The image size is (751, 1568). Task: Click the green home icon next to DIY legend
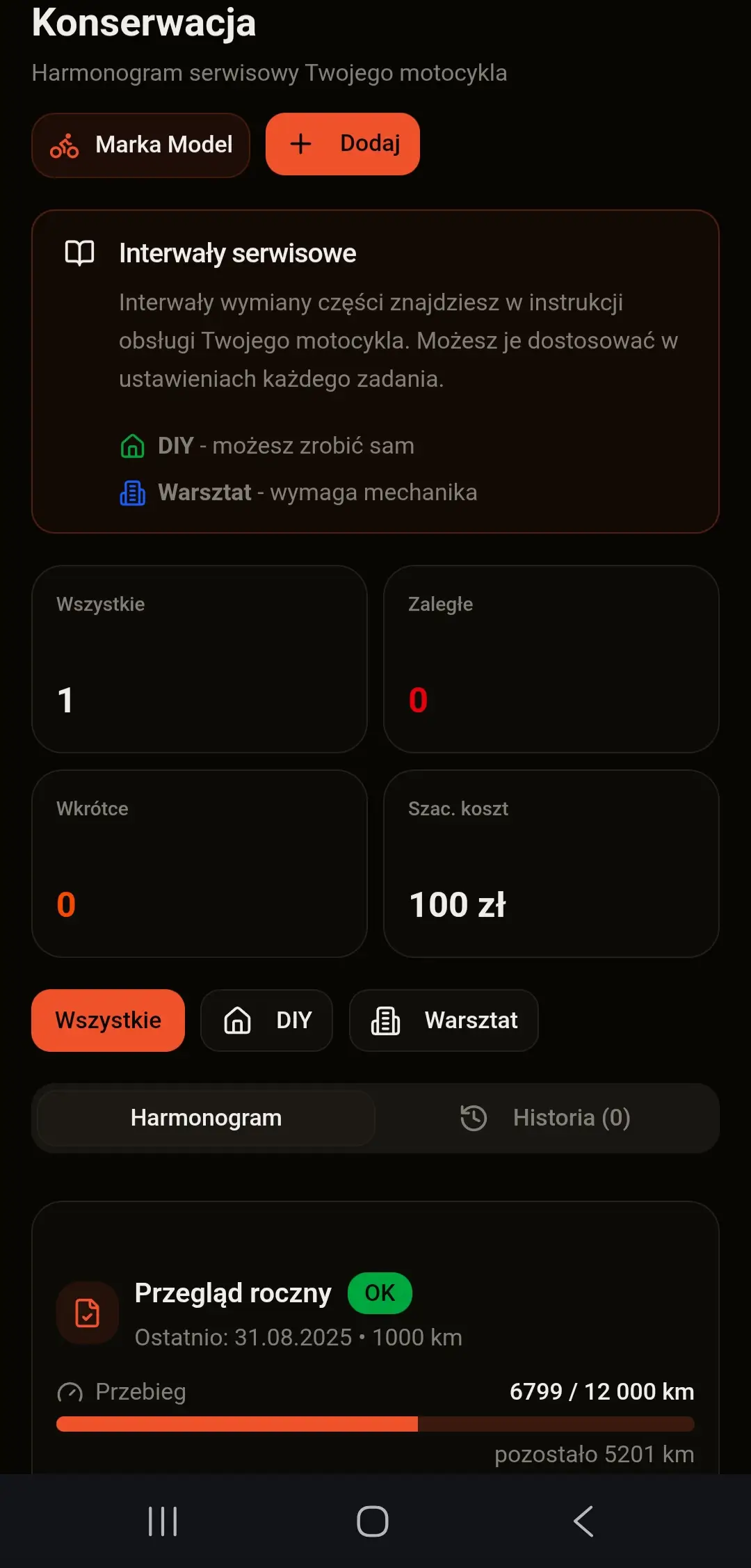(132, 445)
